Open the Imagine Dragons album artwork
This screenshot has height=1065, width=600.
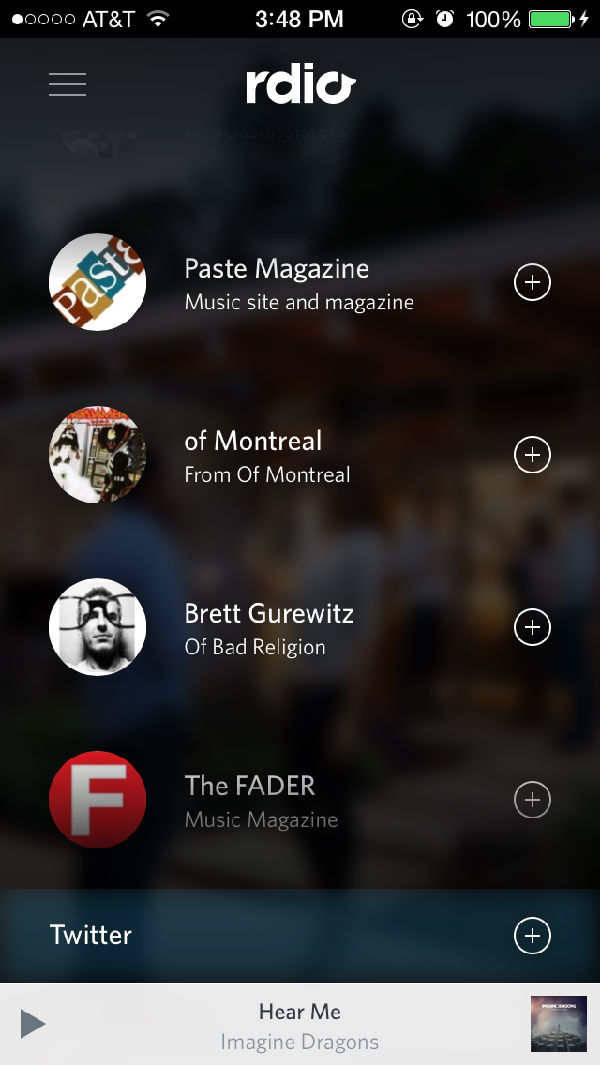point(558,1024)
